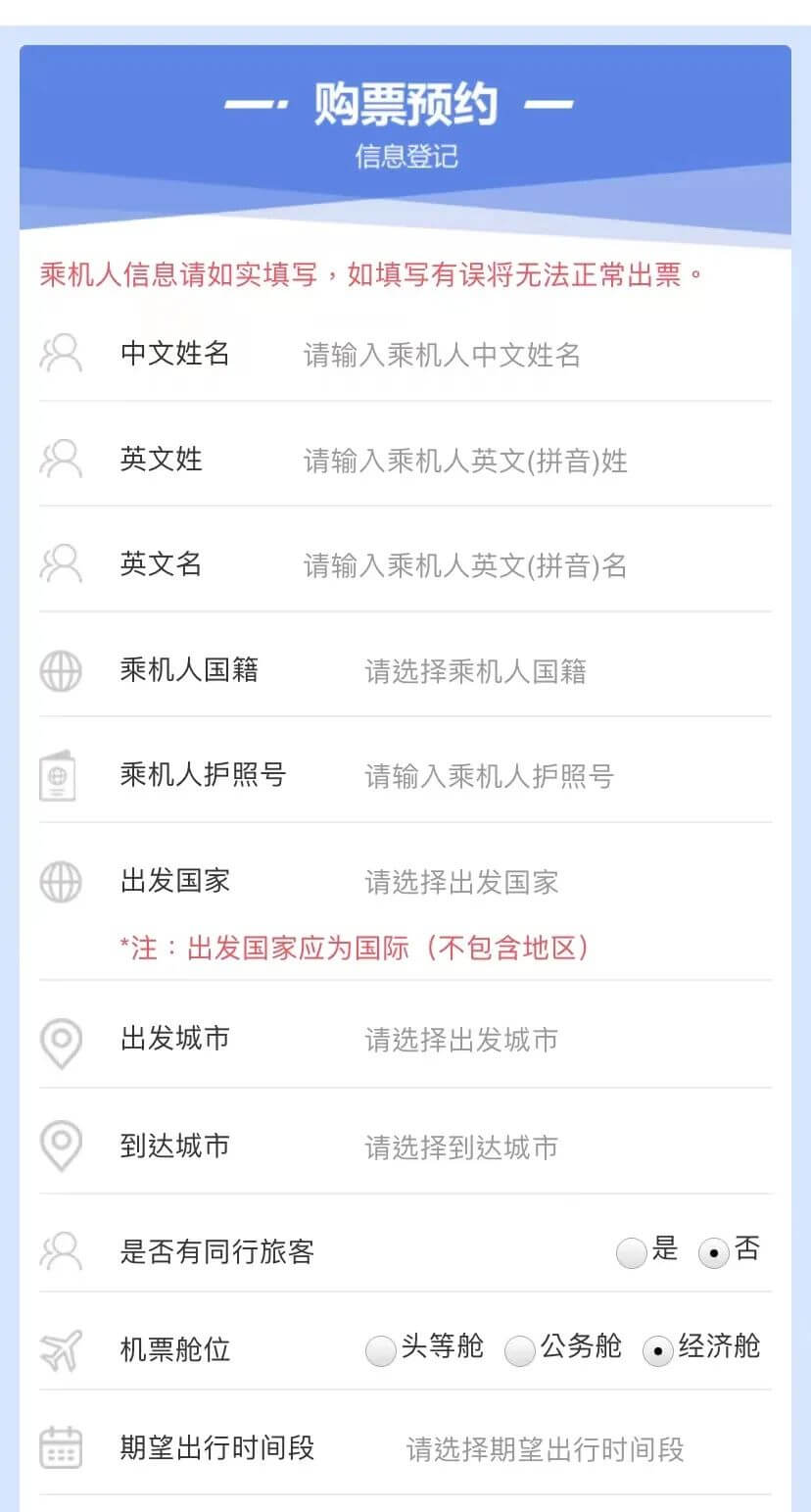
Task: Open the 出发城市 city selector
Action: click(x=566, y=1040)
